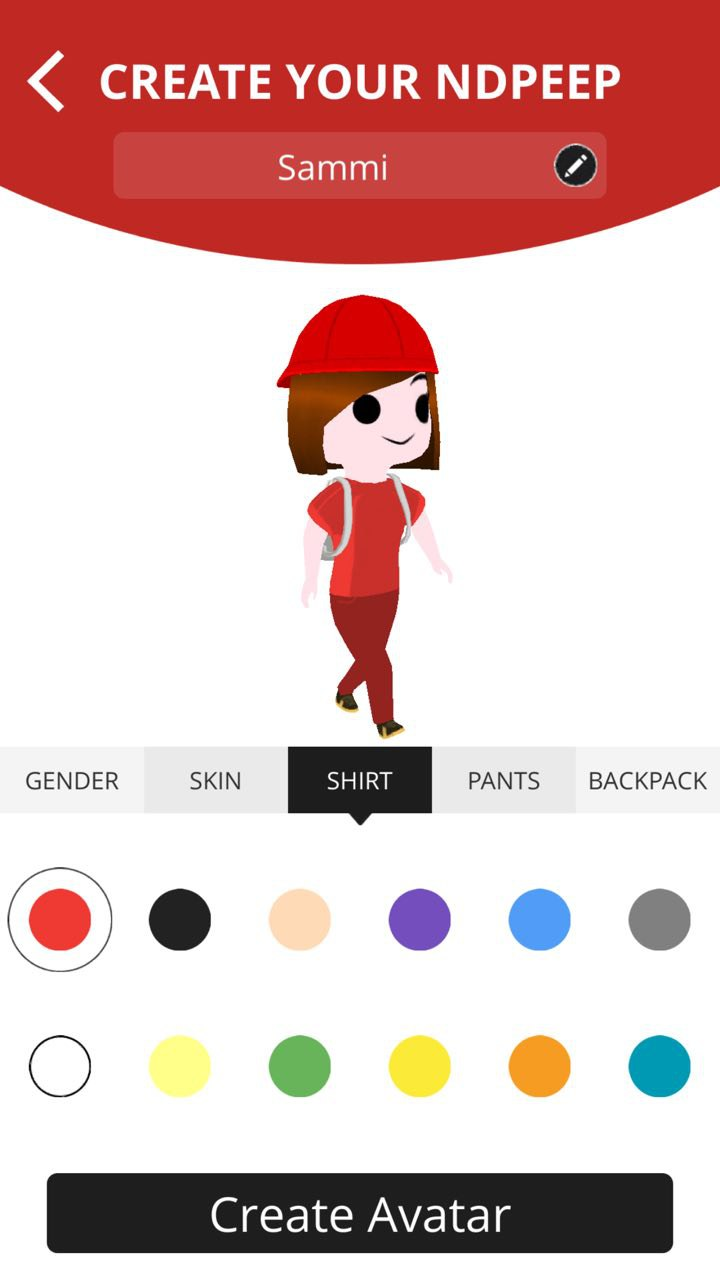
Task: Choose the gray shirt color
Action: 660,919
